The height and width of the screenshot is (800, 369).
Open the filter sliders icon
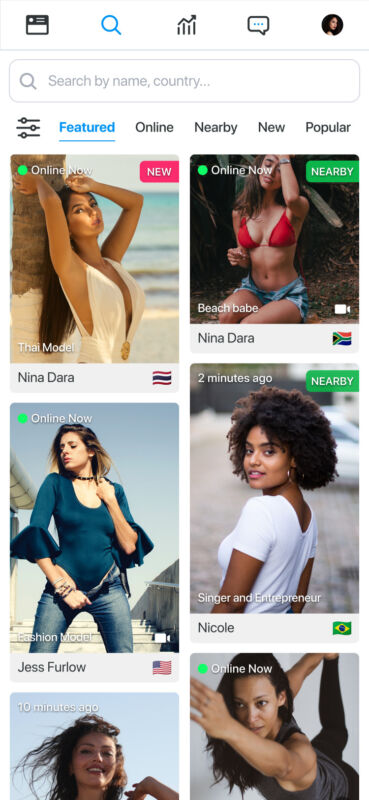pos(28,128)
